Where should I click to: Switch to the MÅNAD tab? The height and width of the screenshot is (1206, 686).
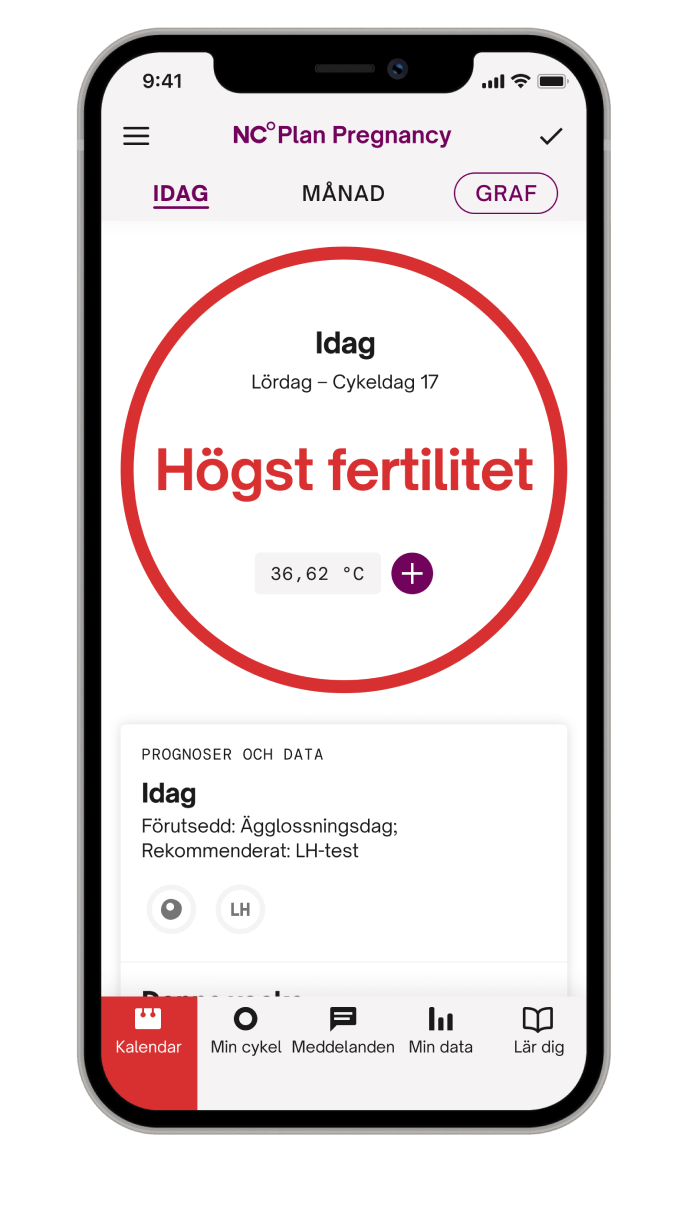coord(343,194)
